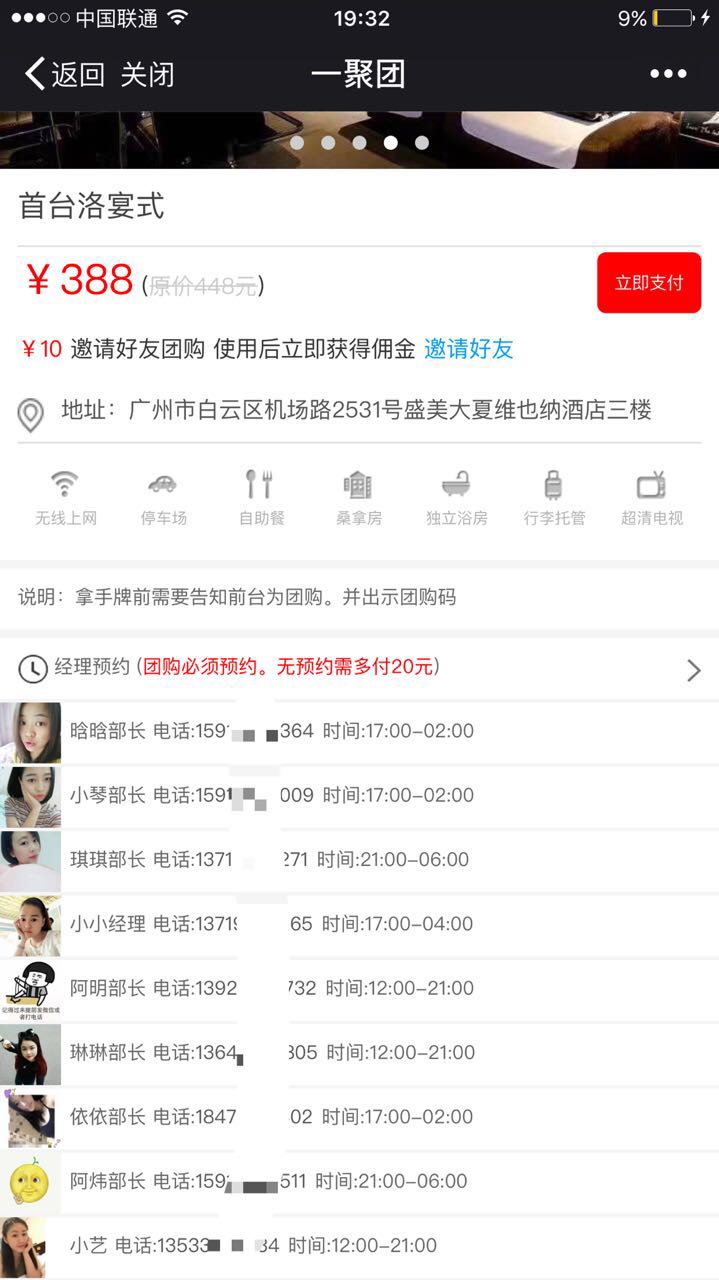
Task: Select 晗晗部长 contact row
Action: click(359, 732)
